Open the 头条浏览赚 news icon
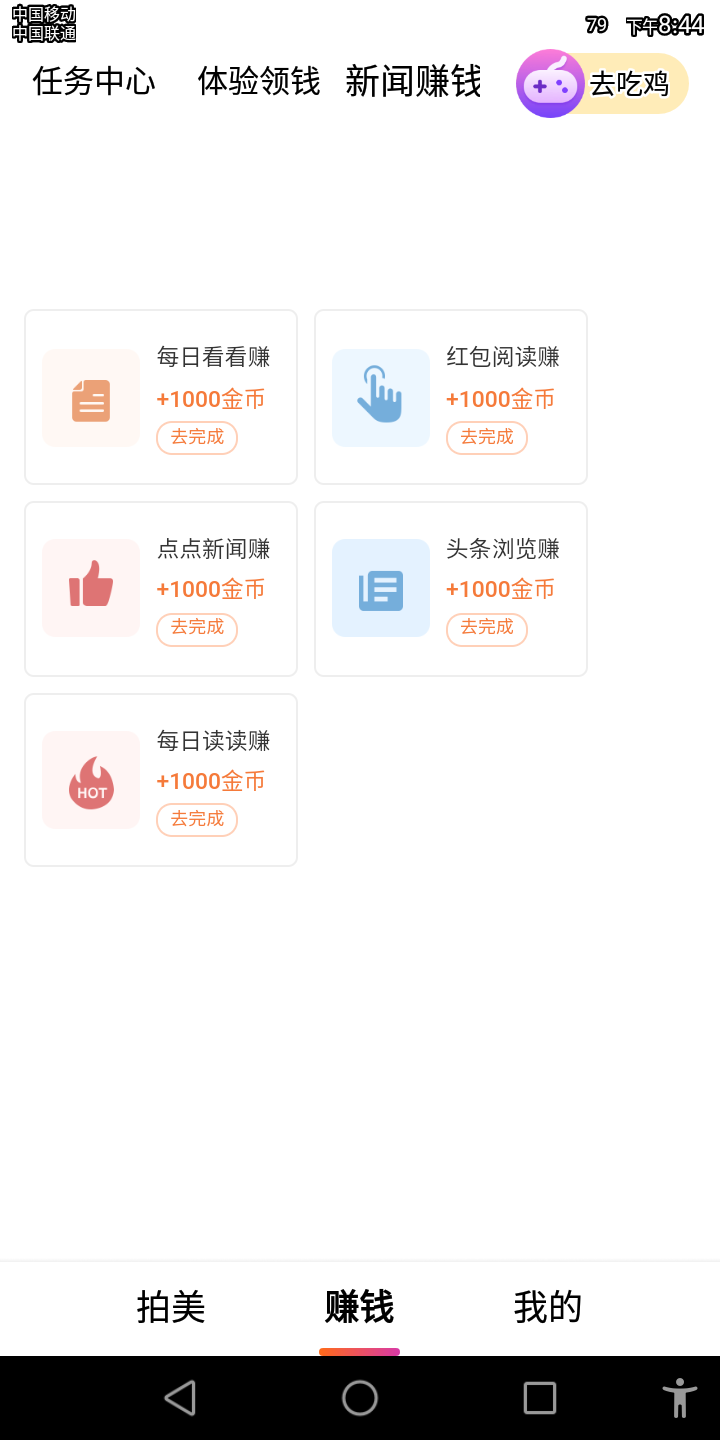720x1440 pixels. 381,588
